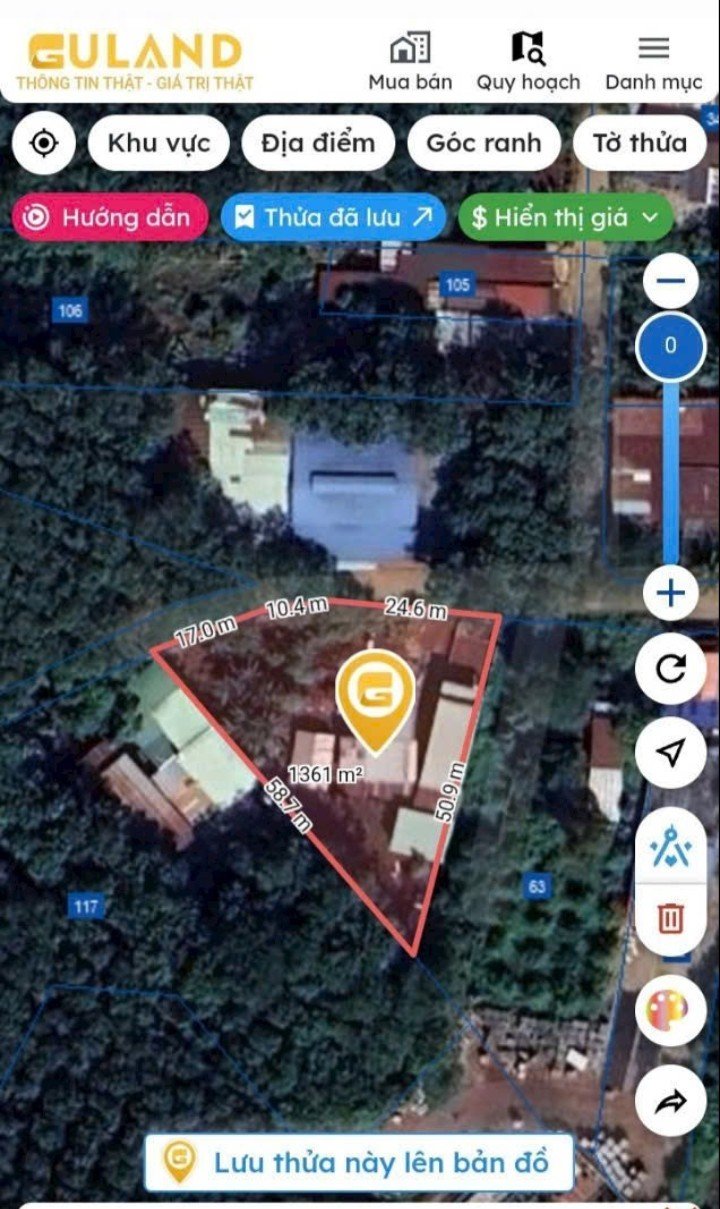
Task: Refresh the map with the reload icon
Action: tap(670, 669)
